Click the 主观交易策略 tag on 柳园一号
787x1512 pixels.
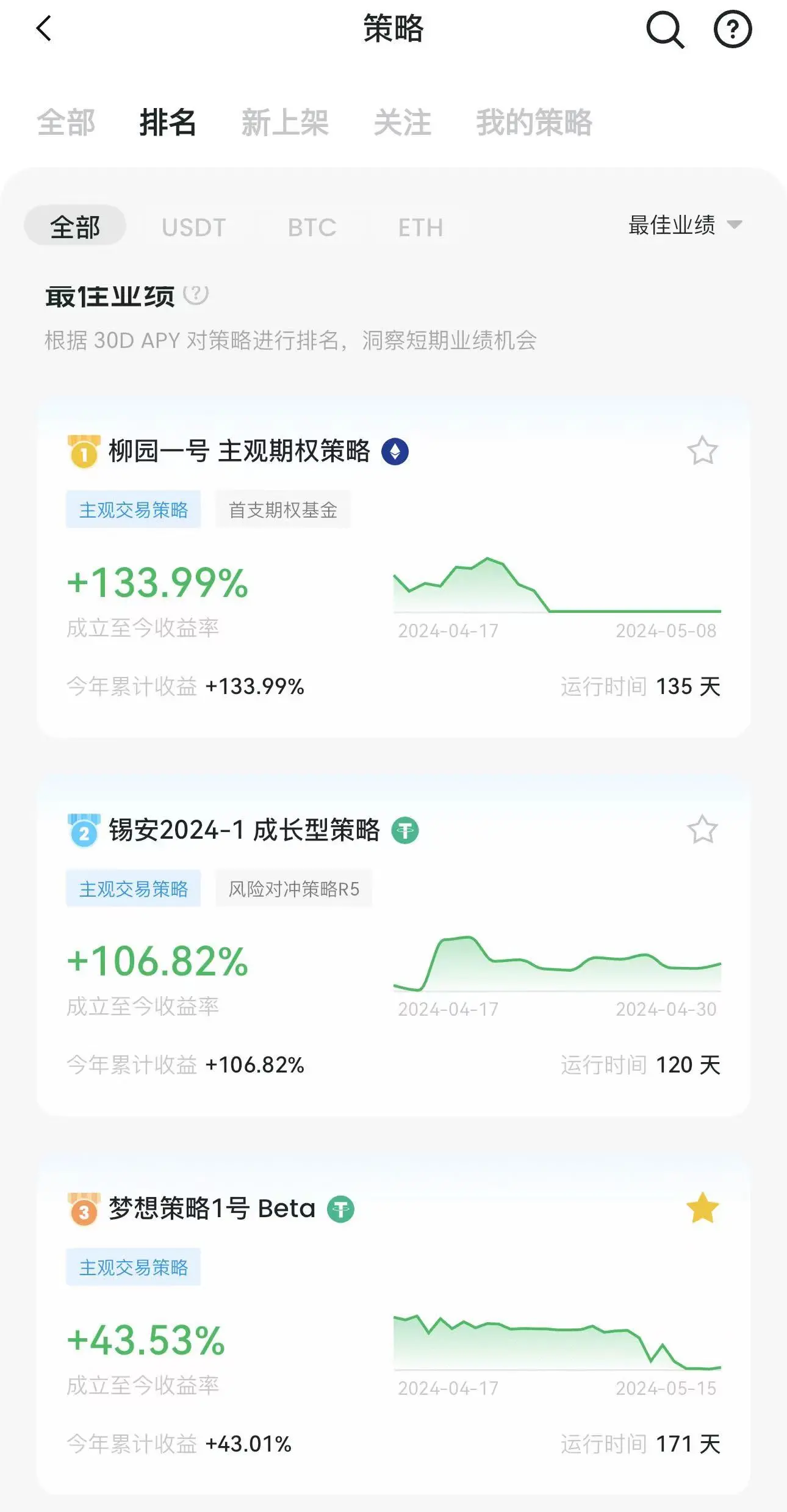133,510
